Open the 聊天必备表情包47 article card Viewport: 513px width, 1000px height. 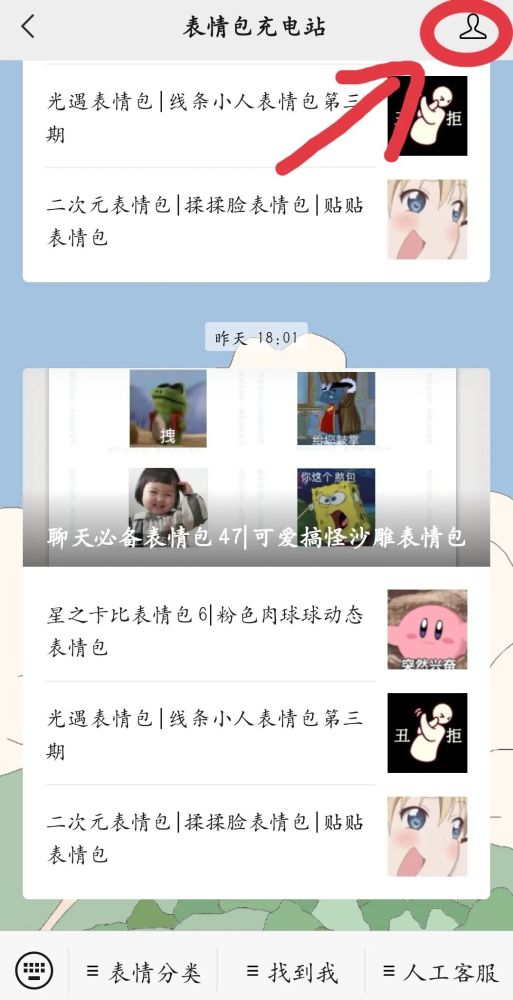[256, 467]
